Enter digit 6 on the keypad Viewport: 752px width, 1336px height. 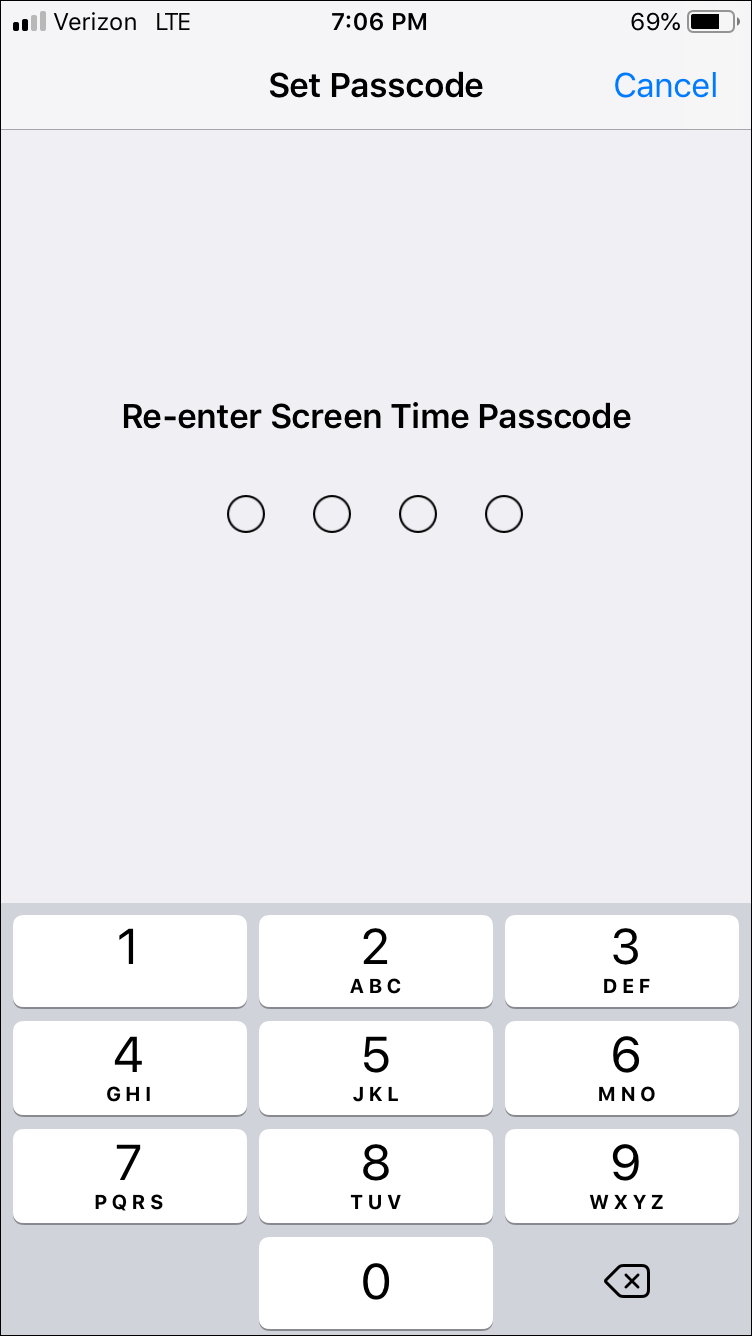point(626,1068)
